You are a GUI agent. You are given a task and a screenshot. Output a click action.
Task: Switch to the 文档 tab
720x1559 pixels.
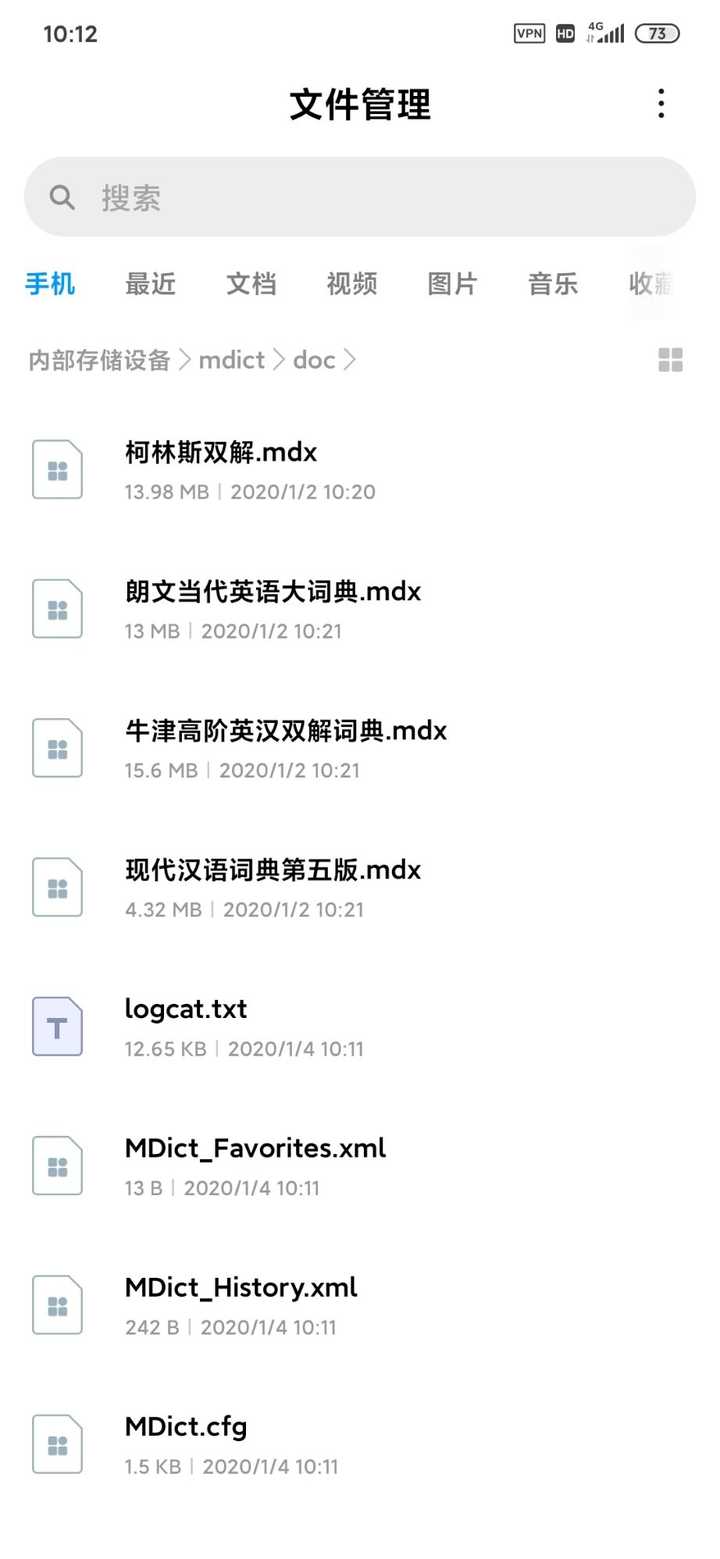pos(250,284)
